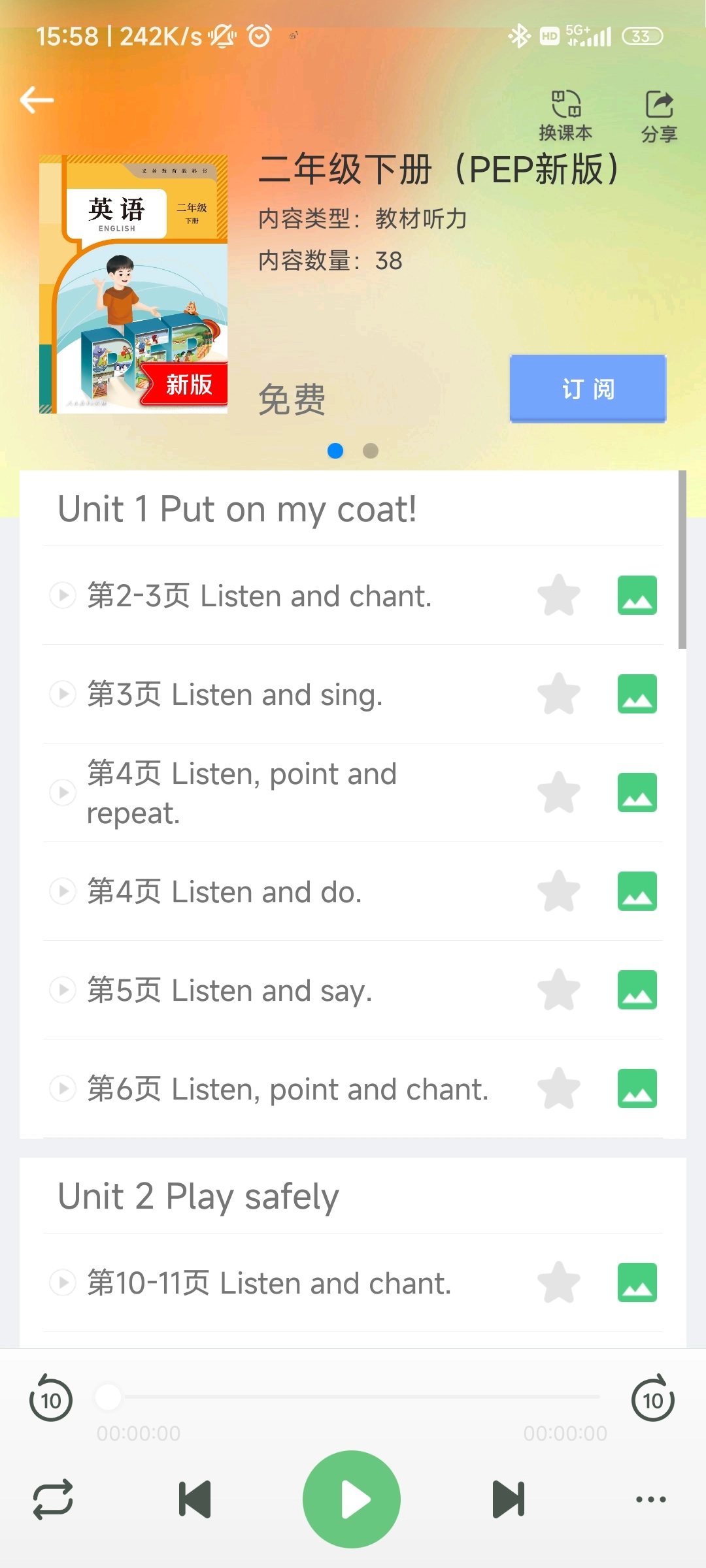
Task: Share this textbook via 分享
Action: (659, 116)
